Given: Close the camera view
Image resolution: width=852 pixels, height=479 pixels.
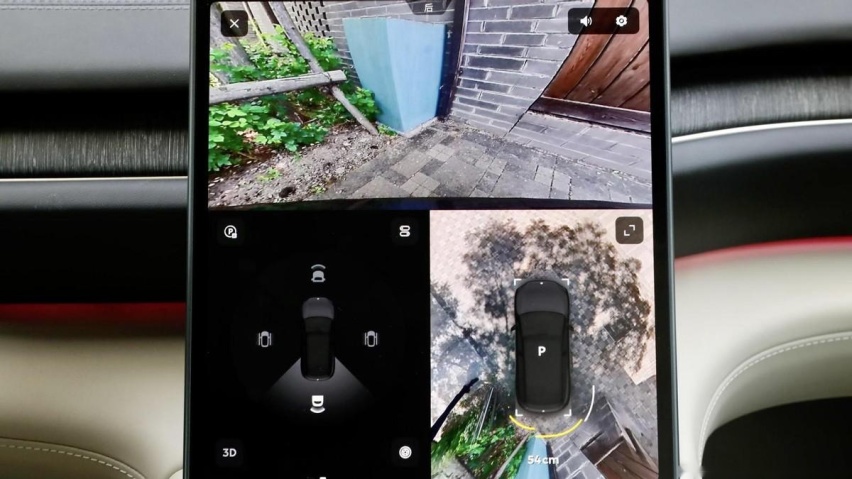Looking at the screenshot, I should [x=234, y=22].
